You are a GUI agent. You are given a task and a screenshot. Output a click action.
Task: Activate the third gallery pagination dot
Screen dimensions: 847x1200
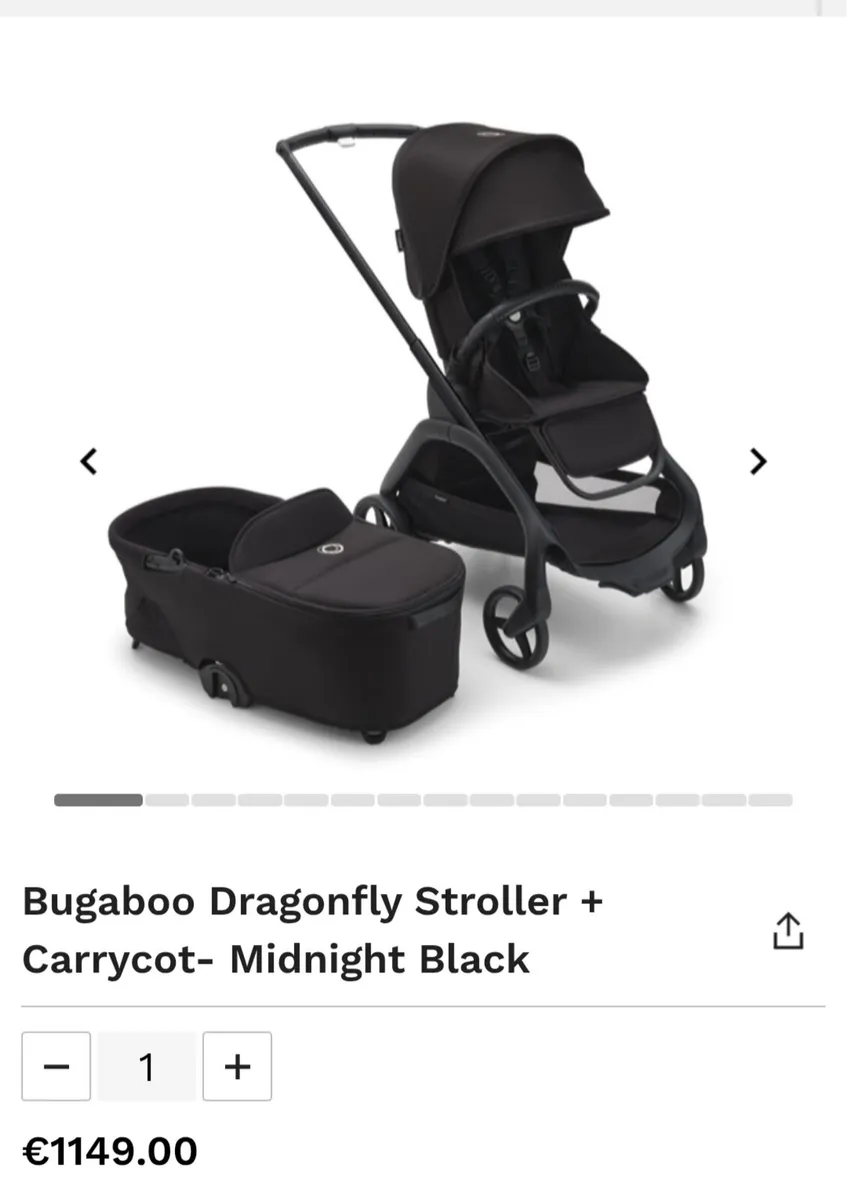coord(213,800)
